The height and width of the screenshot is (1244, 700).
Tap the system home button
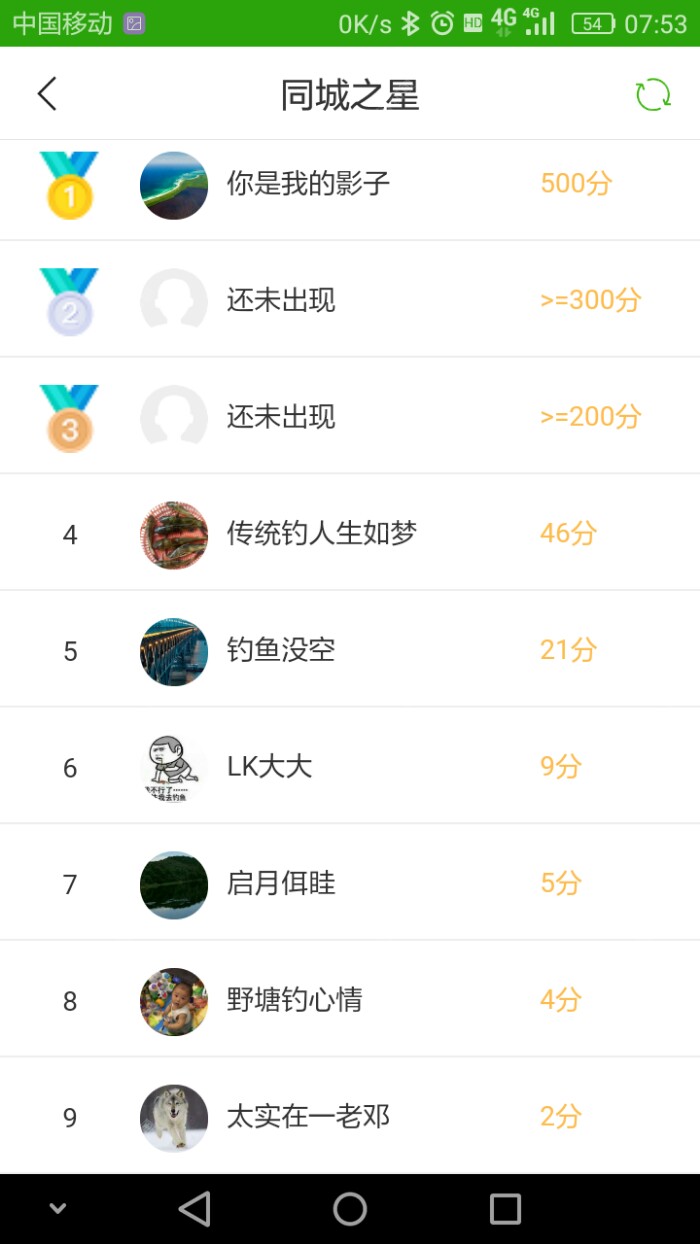(x=350, y=1209)
